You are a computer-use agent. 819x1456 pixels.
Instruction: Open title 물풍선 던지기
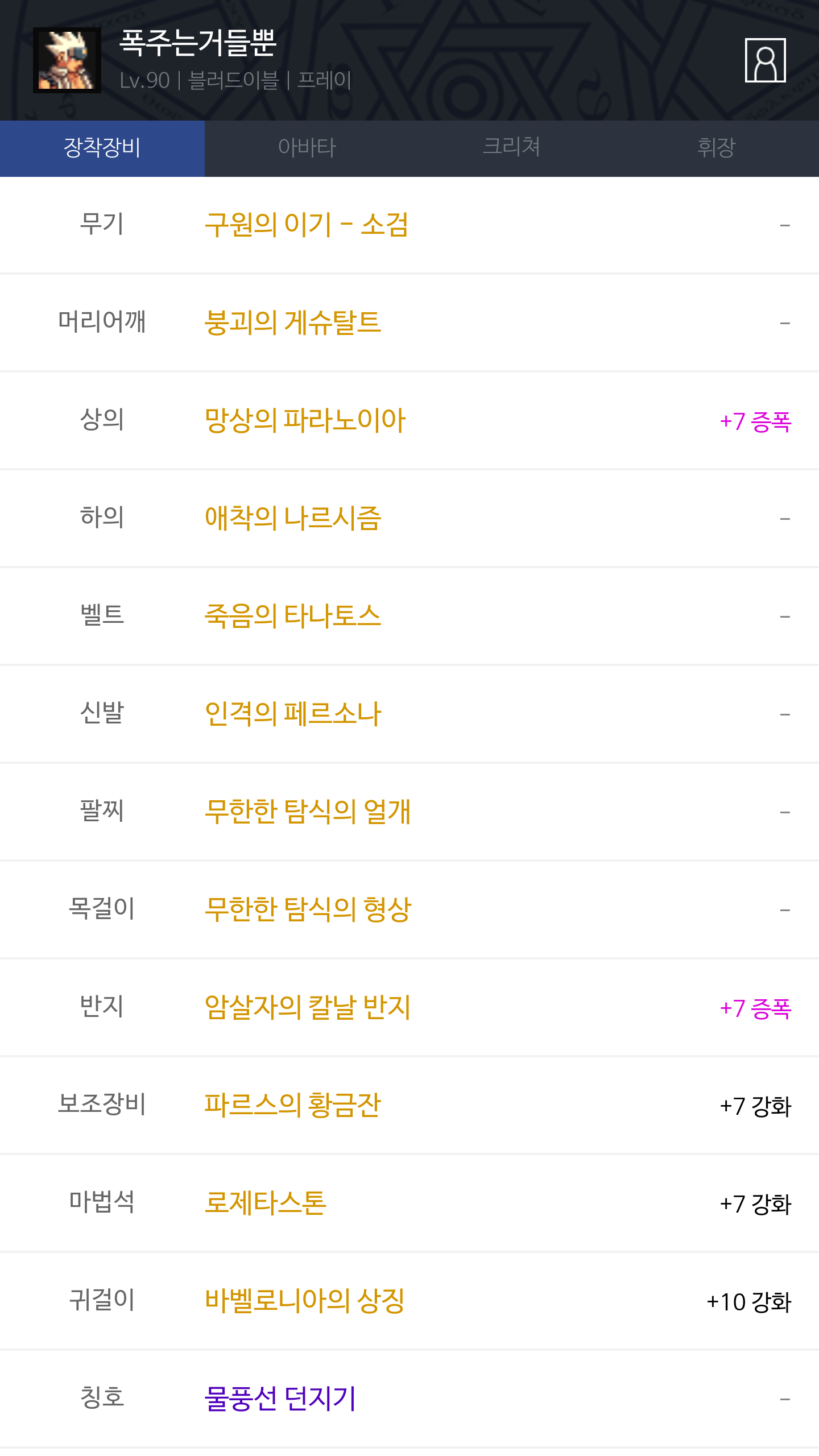pos(280,1399)
